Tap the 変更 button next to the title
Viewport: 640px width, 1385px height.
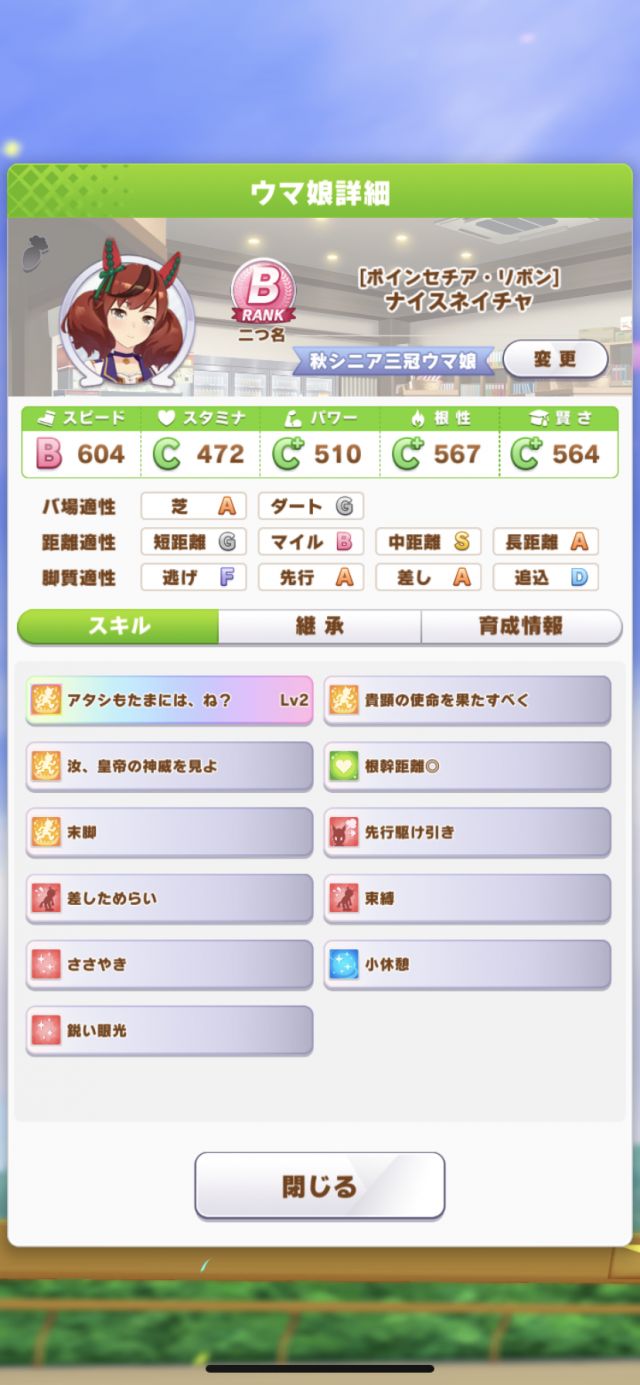click(x=555, y=359)
